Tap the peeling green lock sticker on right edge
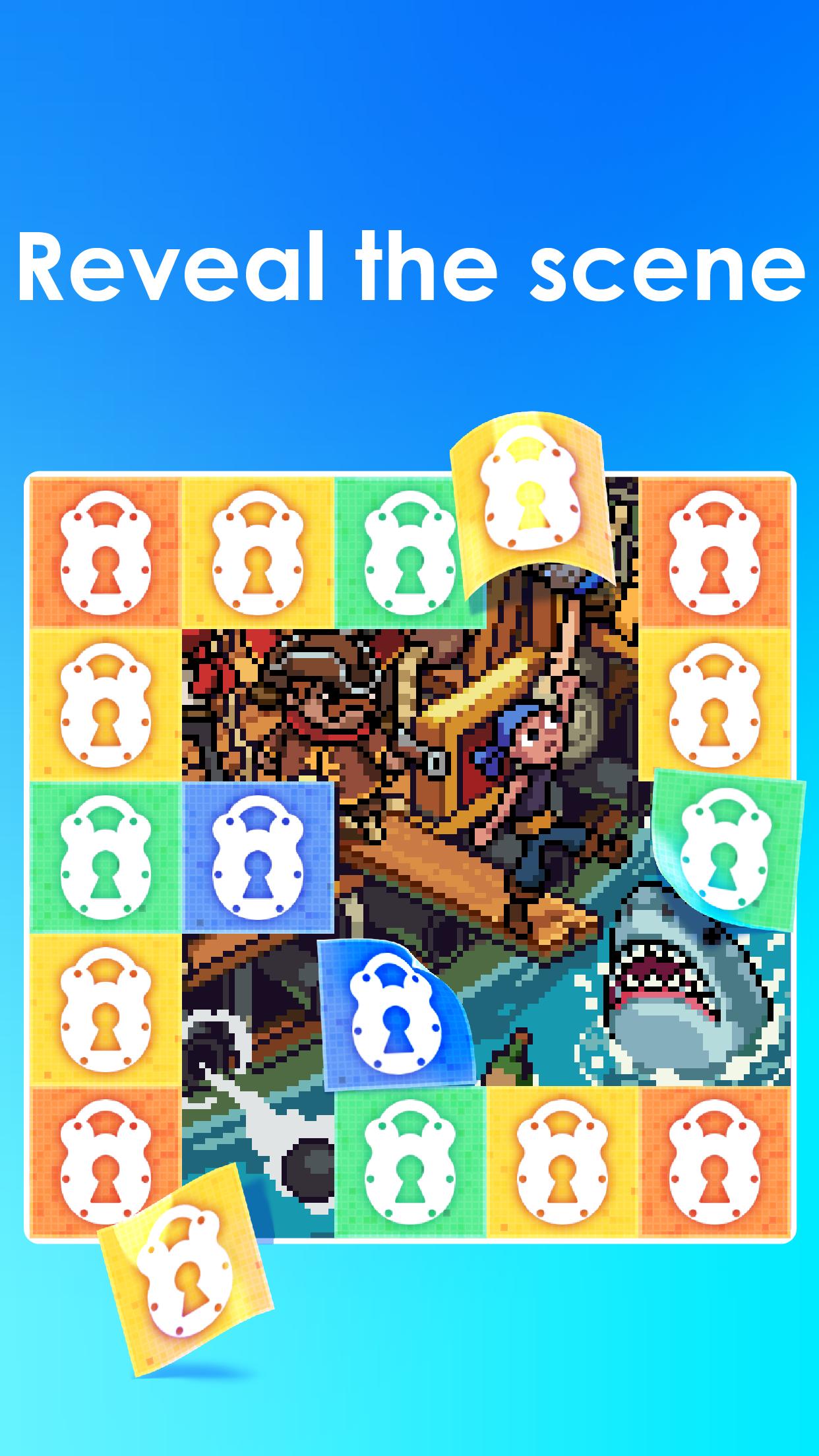The image size is (819, 1456). [x=725, y=851]
